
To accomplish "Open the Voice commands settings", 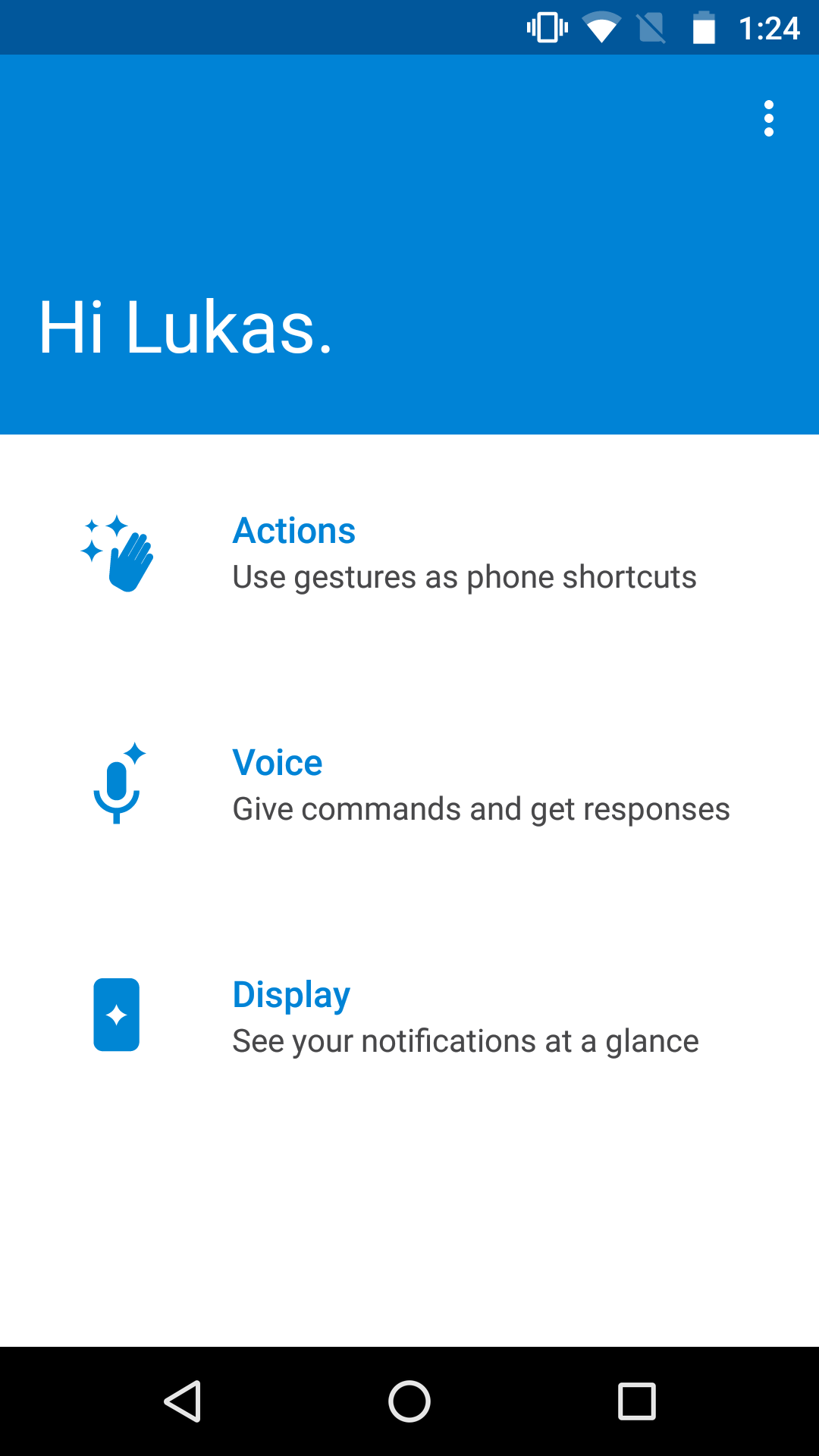I will (x=409, y=786).
